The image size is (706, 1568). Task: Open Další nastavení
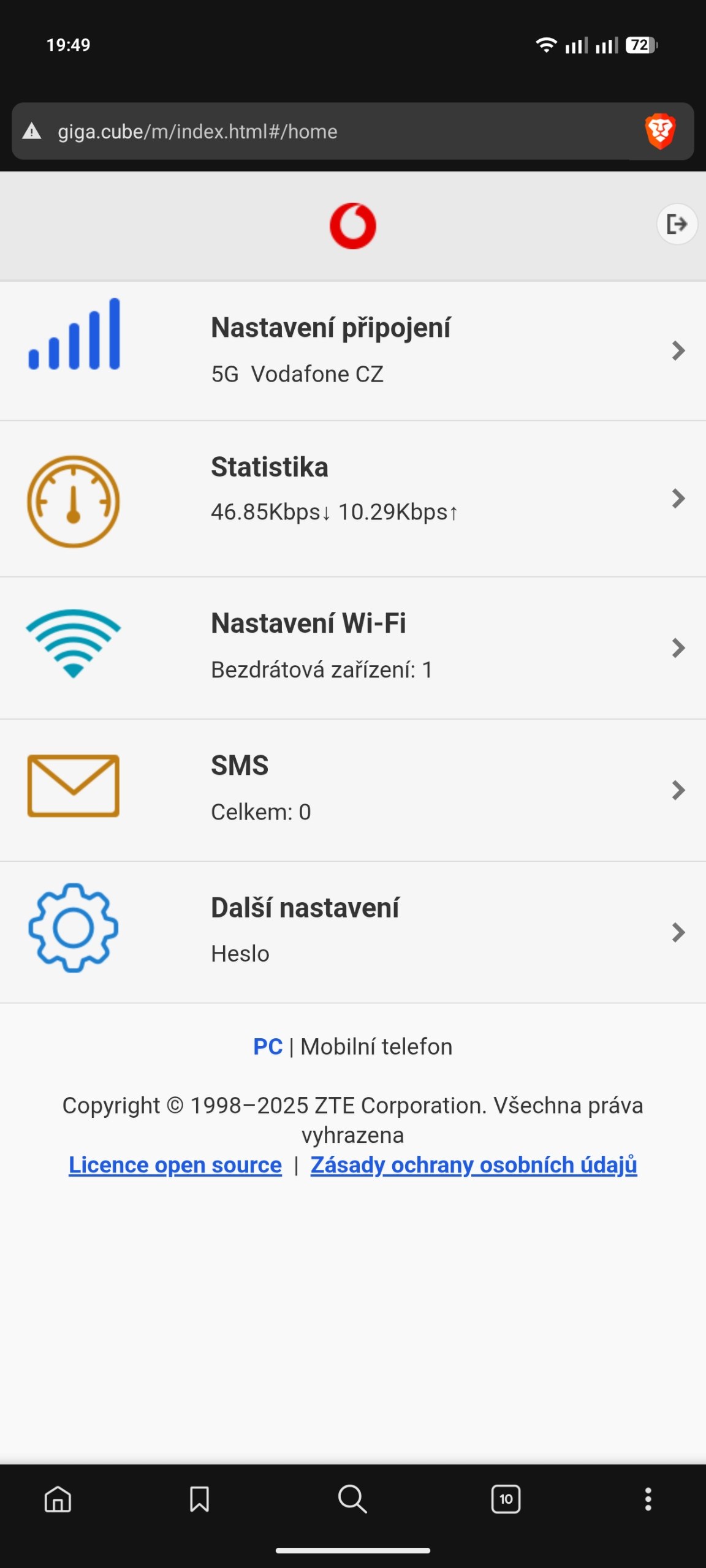point(352,932)
